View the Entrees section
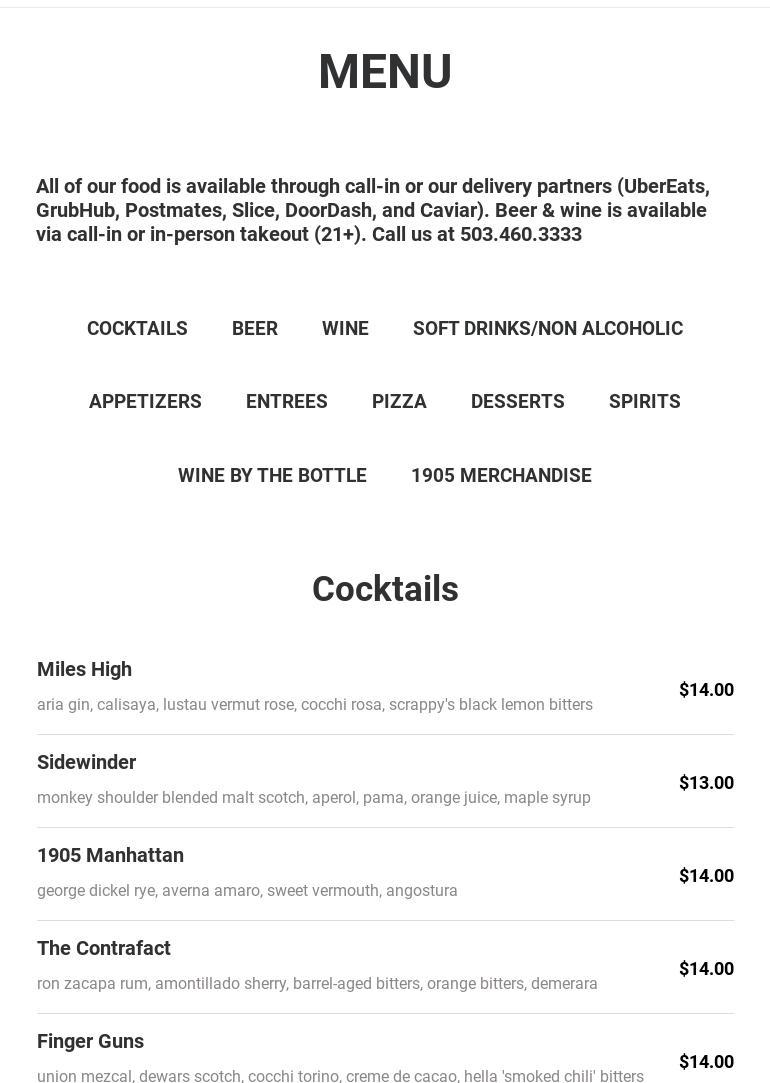The image size is (770, 1083). coord(287,401)
